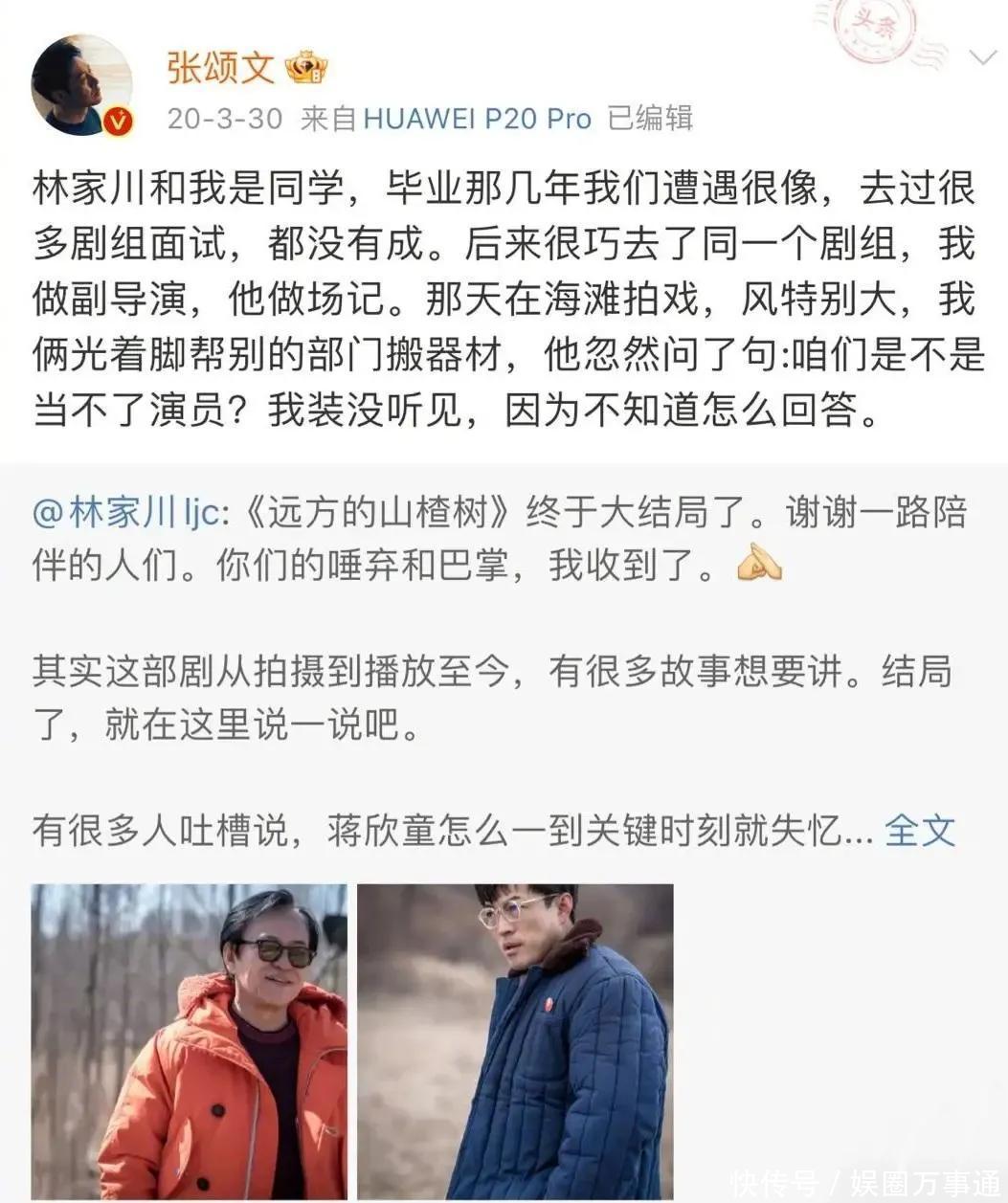1008x1203 pixels.
Task: Open the @林家川 ljc mention link
Action: pyautogui.click(x=130, y=514)
